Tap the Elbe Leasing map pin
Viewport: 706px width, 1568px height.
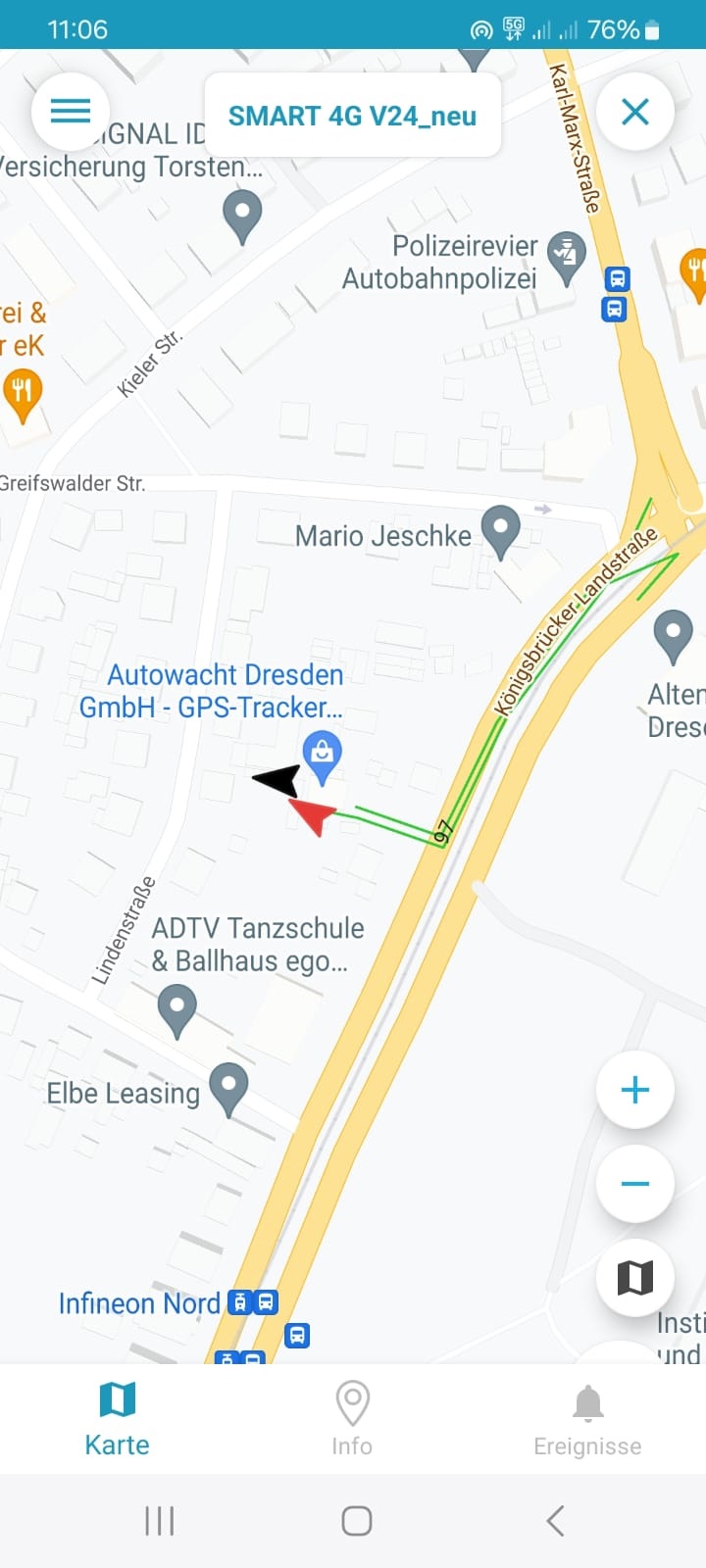tap(229, 1087)
